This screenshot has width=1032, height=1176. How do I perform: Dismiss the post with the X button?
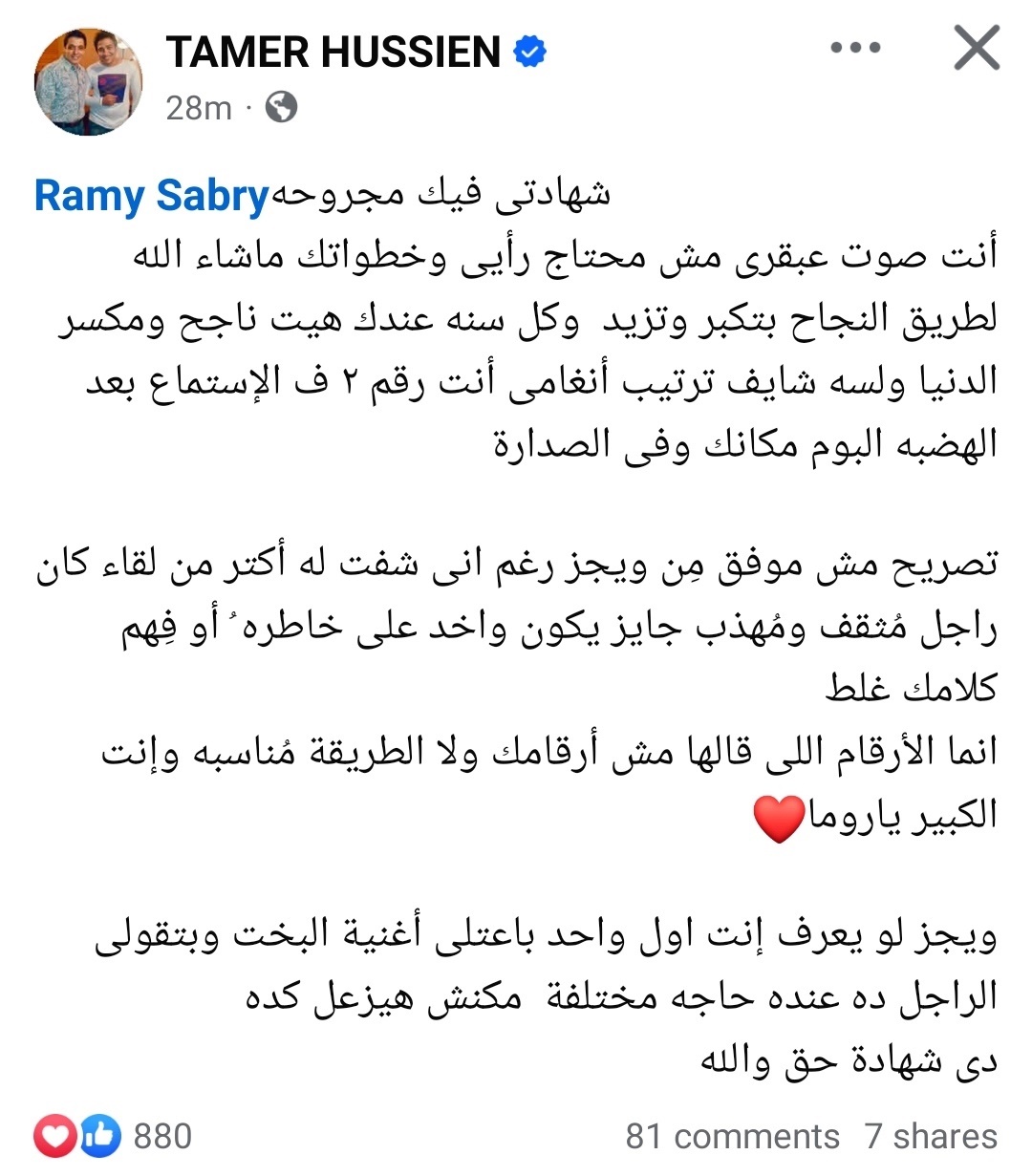point(977,48)
